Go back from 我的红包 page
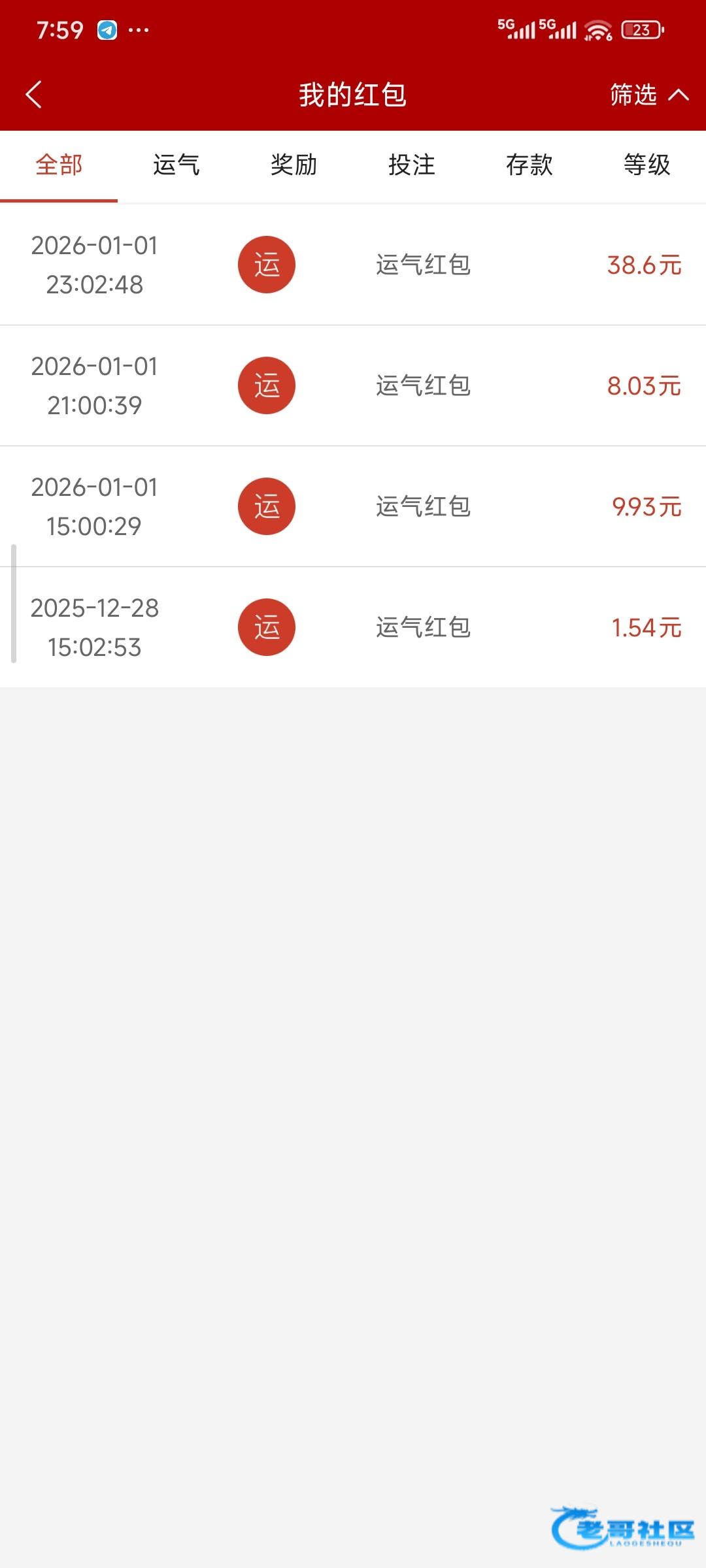 point(34,95)
